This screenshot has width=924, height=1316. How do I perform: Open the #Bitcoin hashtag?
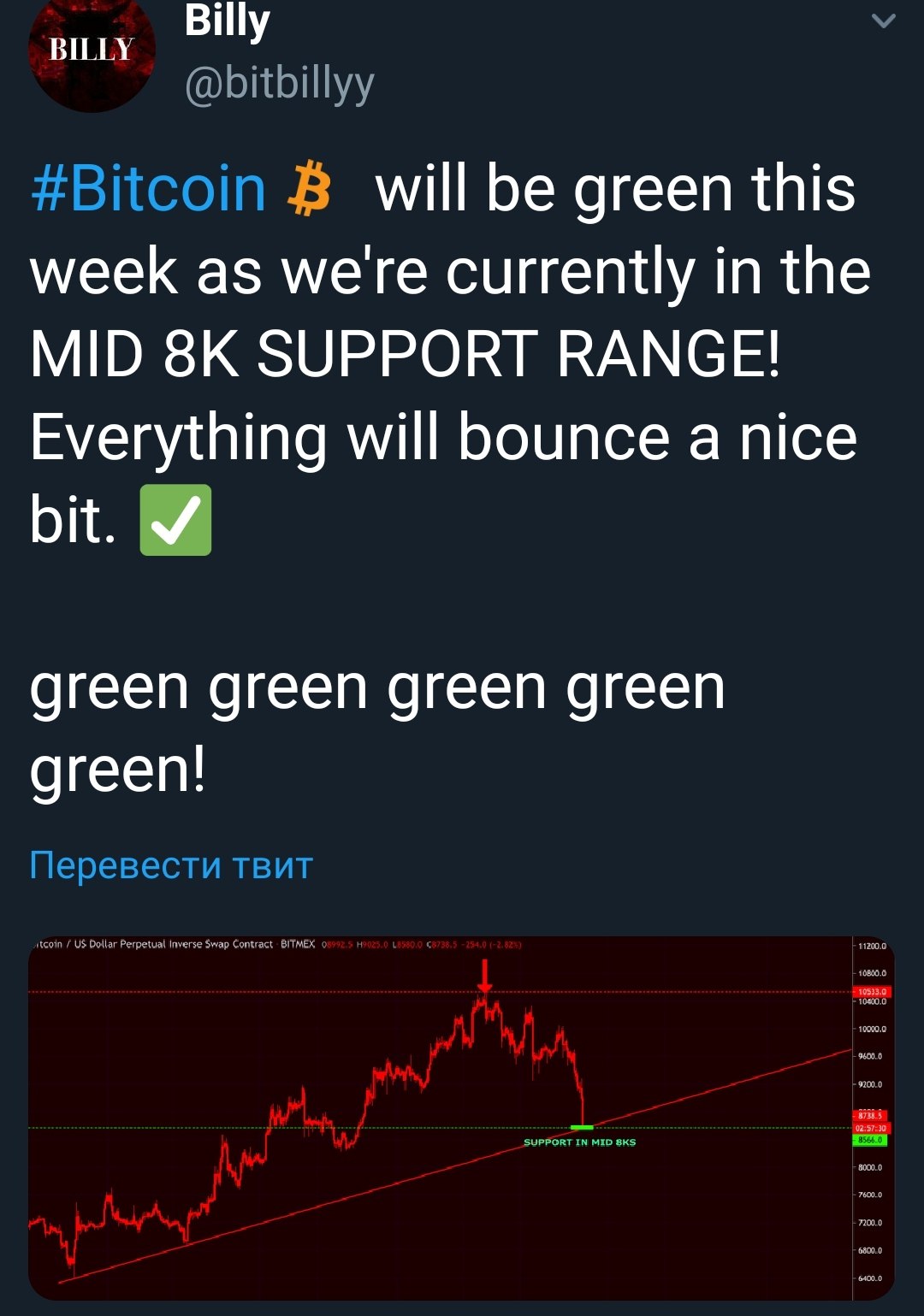pos(148,189)
